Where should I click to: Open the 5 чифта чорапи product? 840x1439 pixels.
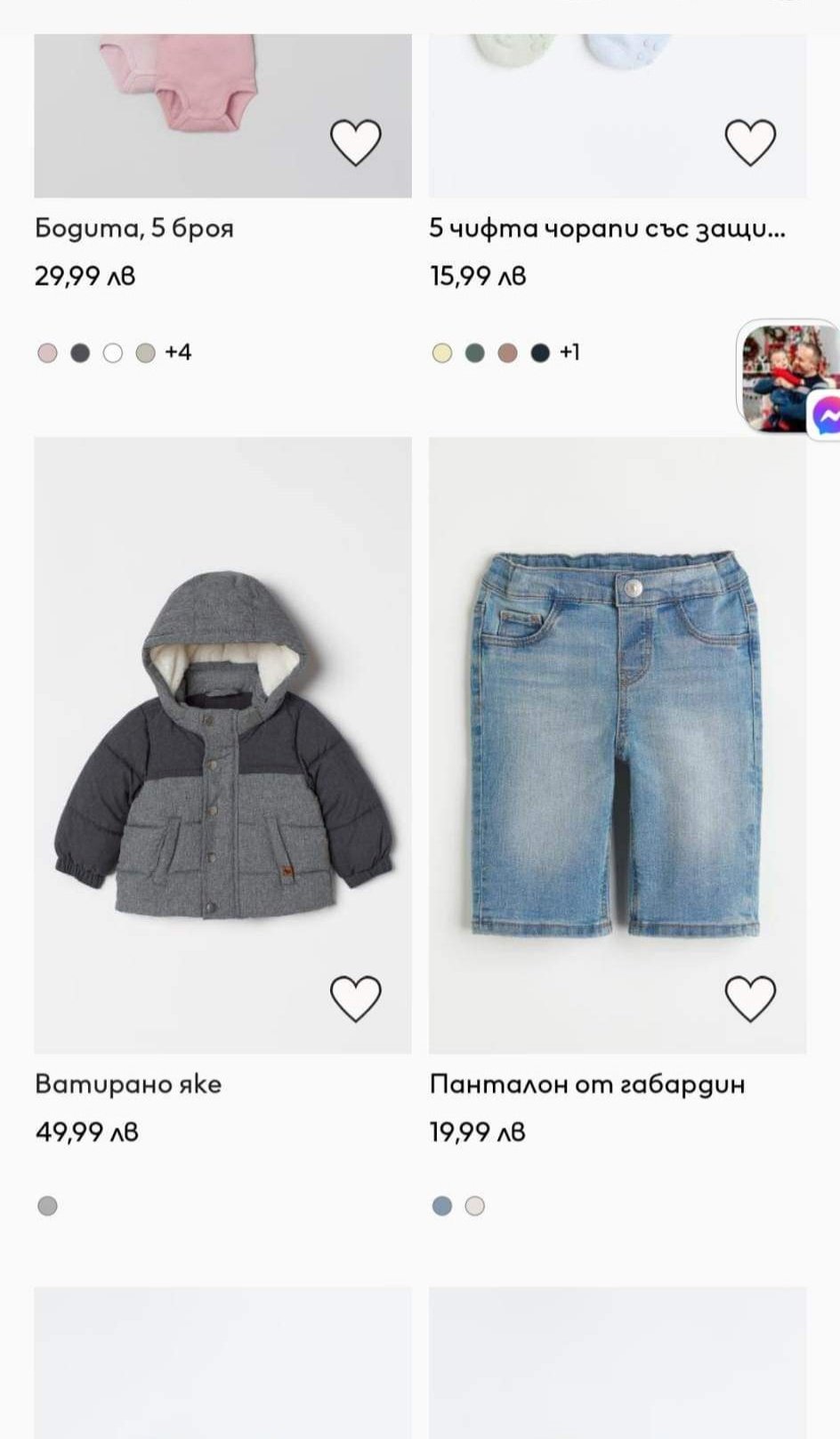607,229
